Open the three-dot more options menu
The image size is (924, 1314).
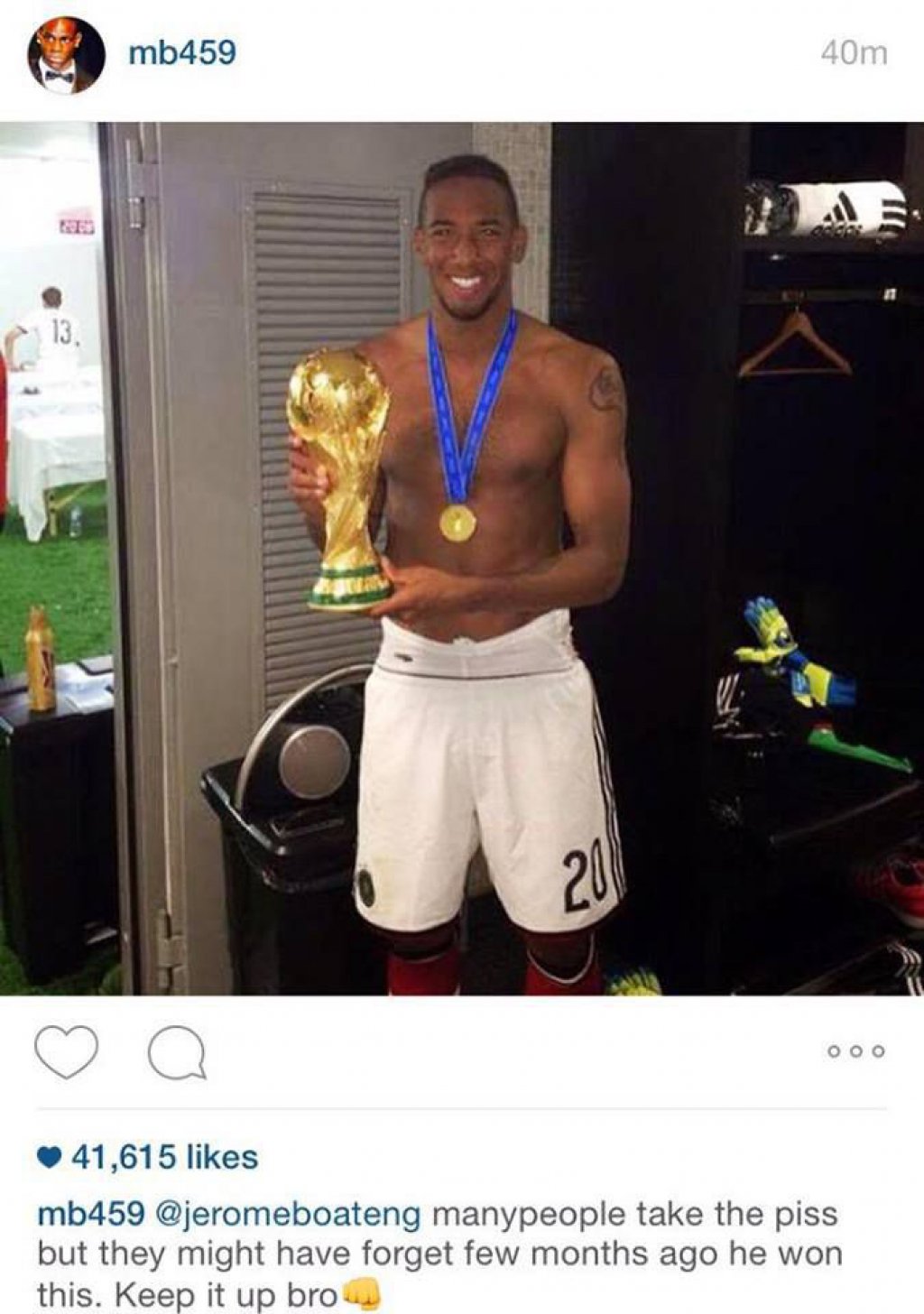855,1051
